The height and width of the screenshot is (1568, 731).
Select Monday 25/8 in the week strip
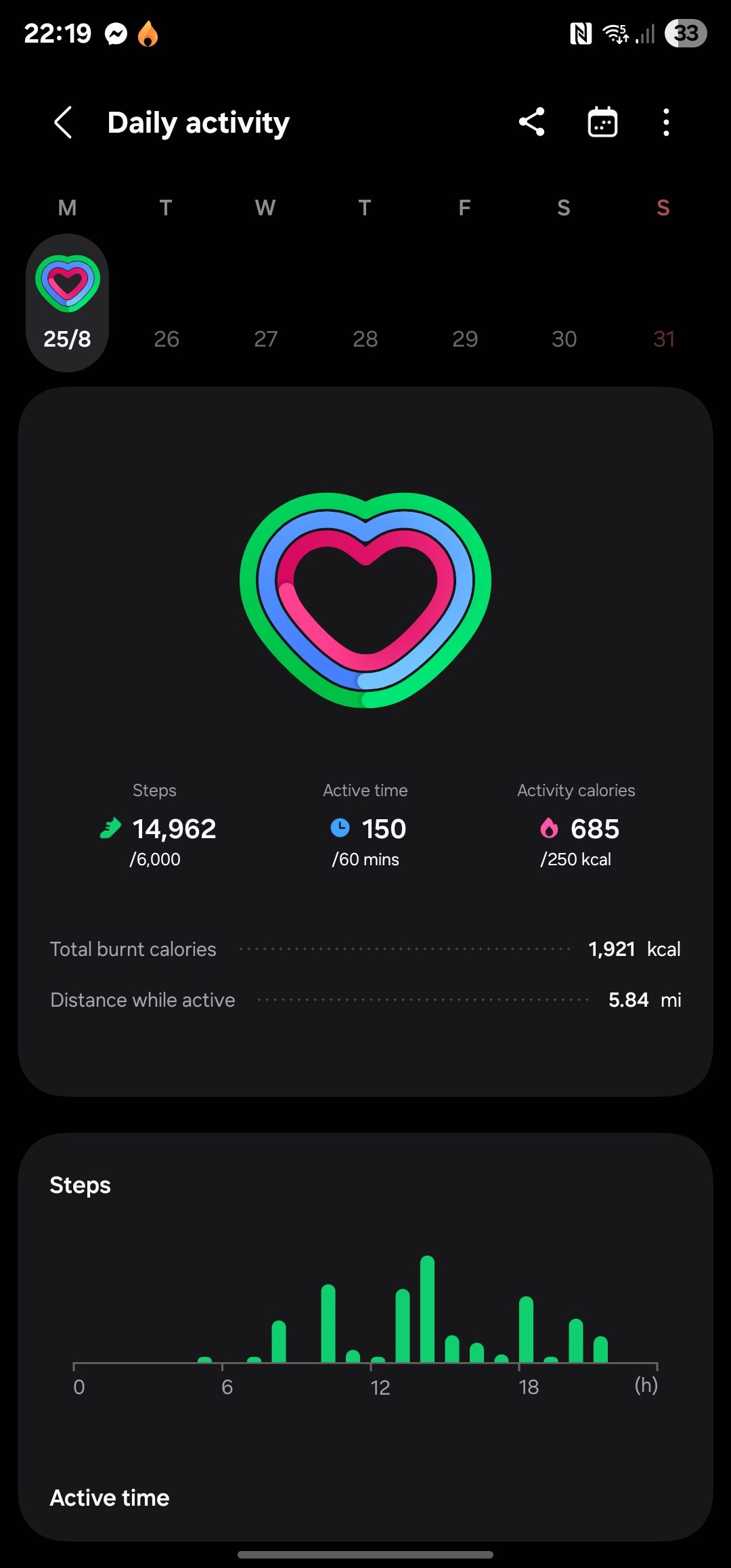click(x=67, y=303)
